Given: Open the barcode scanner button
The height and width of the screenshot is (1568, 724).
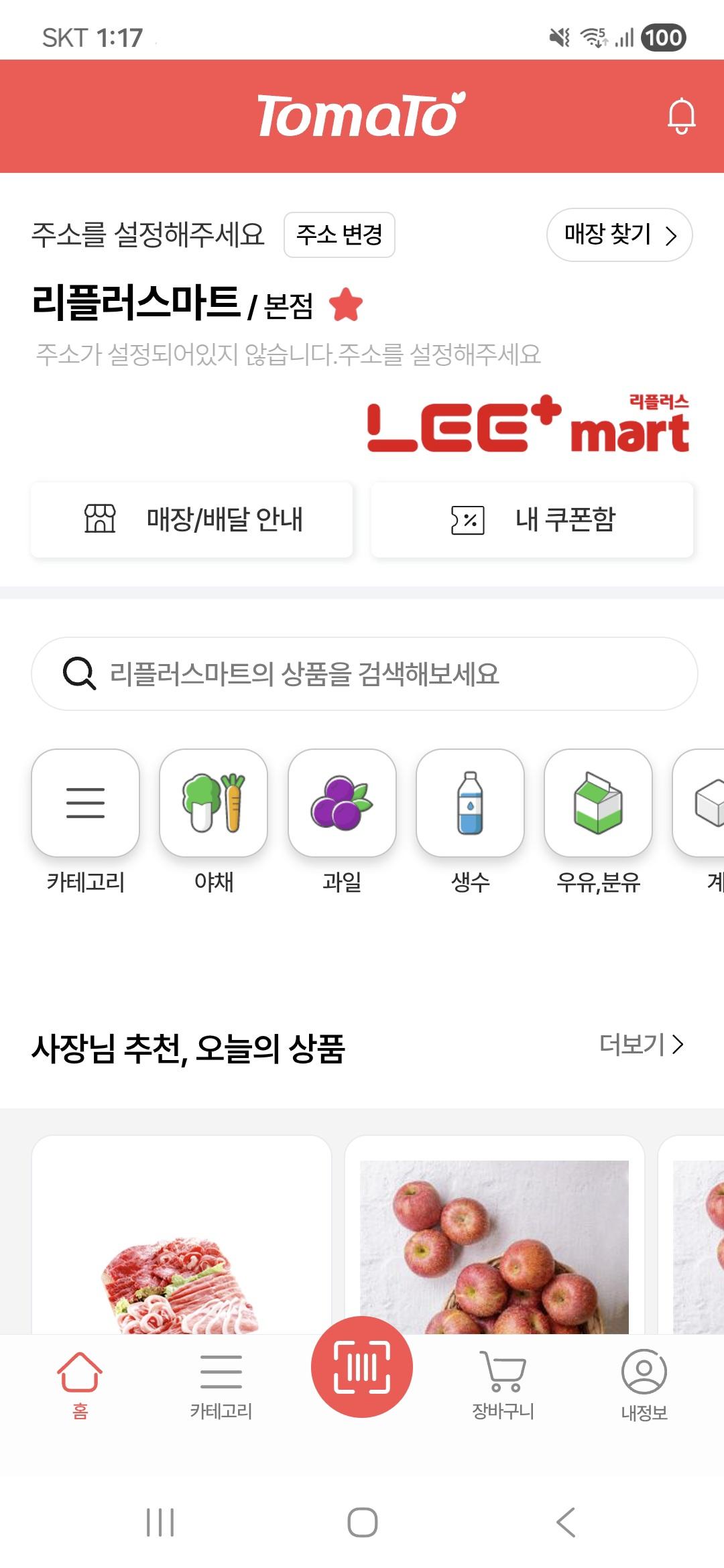Looking at the screenshot, I should tap(362, 1367).
